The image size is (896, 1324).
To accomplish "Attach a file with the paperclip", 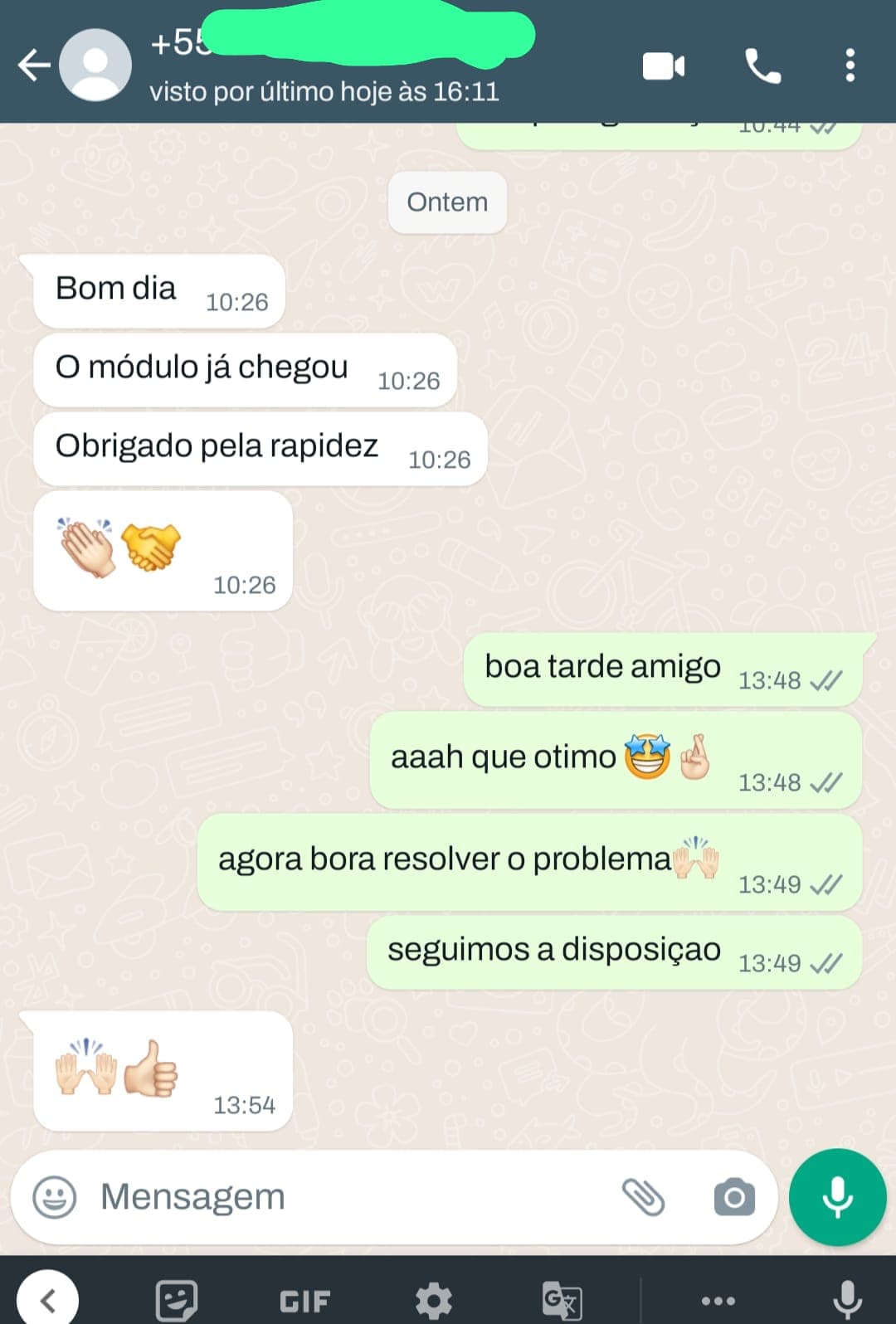I will (x=644, y=1197).
